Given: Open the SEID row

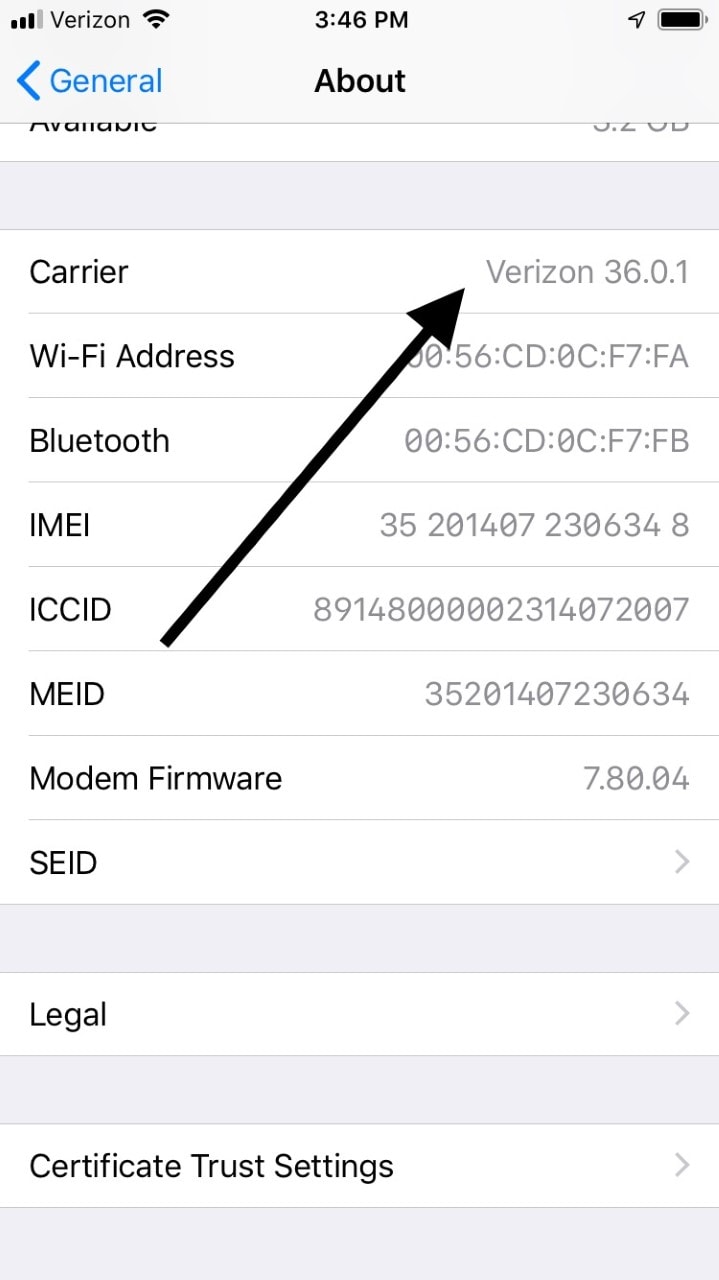Looking at the screenshot, I should coord(359,862).
